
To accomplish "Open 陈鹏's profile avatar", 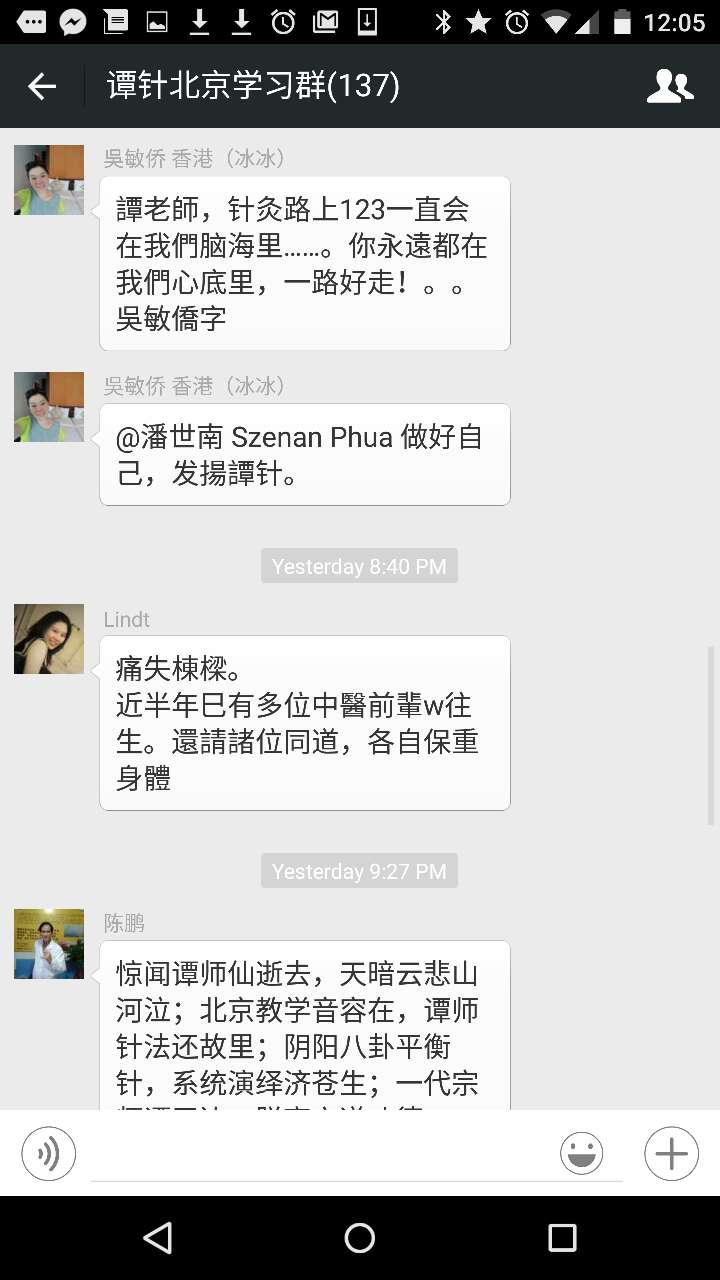I will click(x=49, y=944).
